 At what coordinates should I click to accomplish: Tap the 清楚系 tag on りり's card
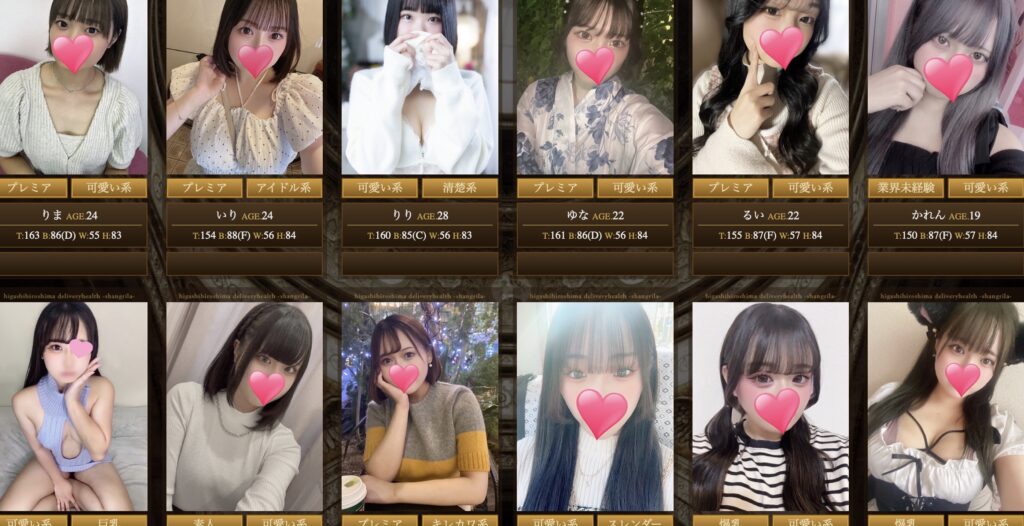(x=459, y=188)
